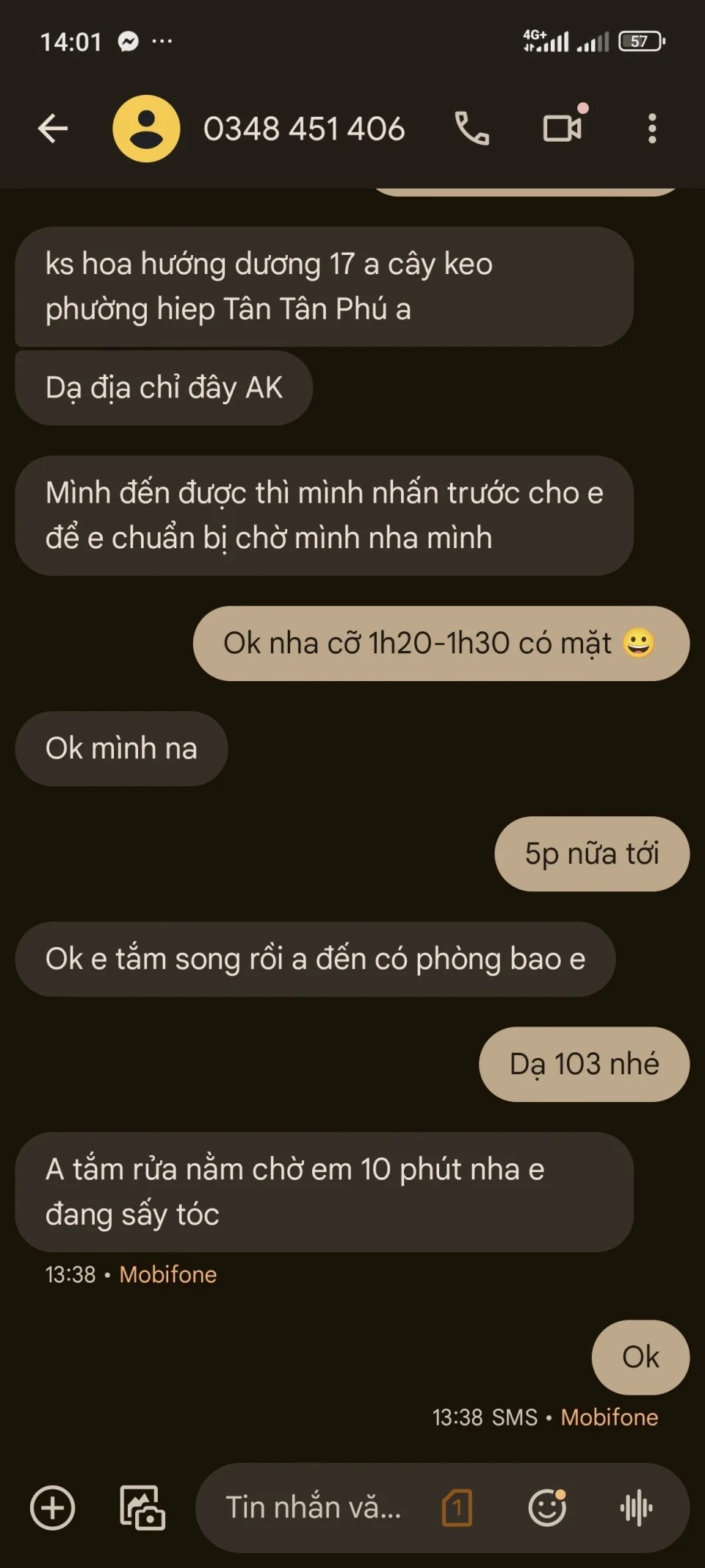Open the three-dot overflow menu
705x1568 pixels.
[651, 129]
